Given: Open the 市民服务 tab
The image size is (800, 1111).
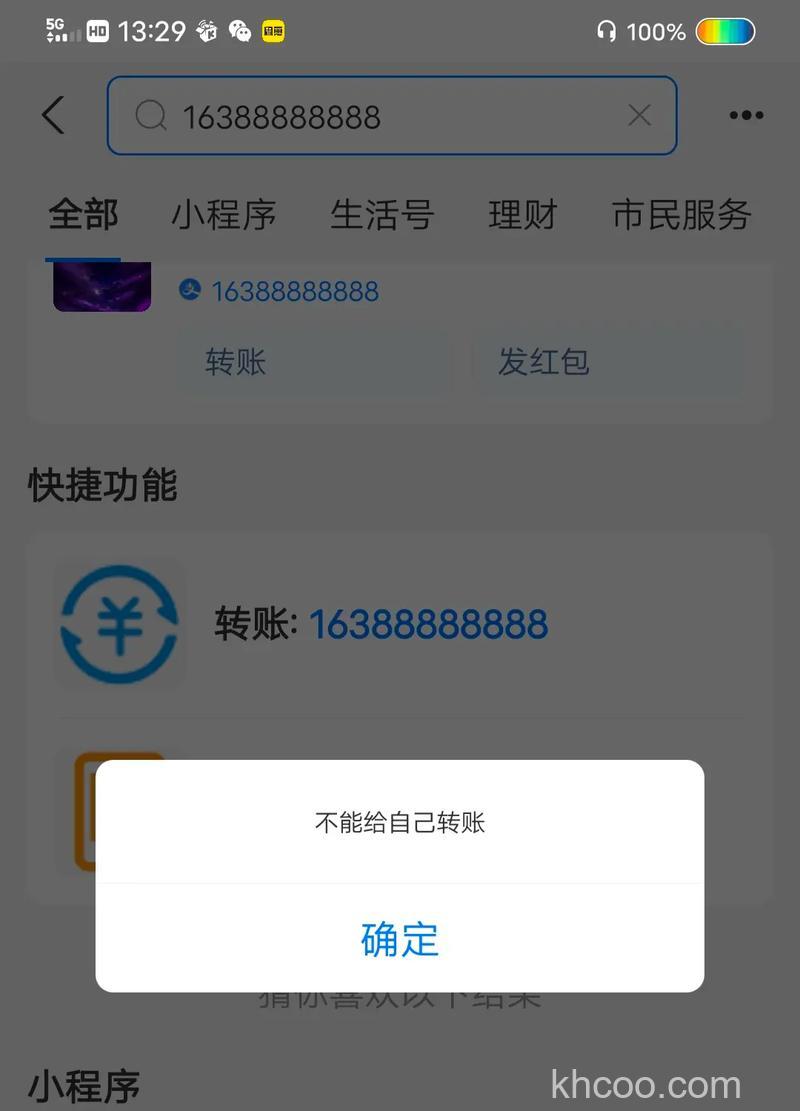Looking at the screenshot, I should [x=681, y=215].
